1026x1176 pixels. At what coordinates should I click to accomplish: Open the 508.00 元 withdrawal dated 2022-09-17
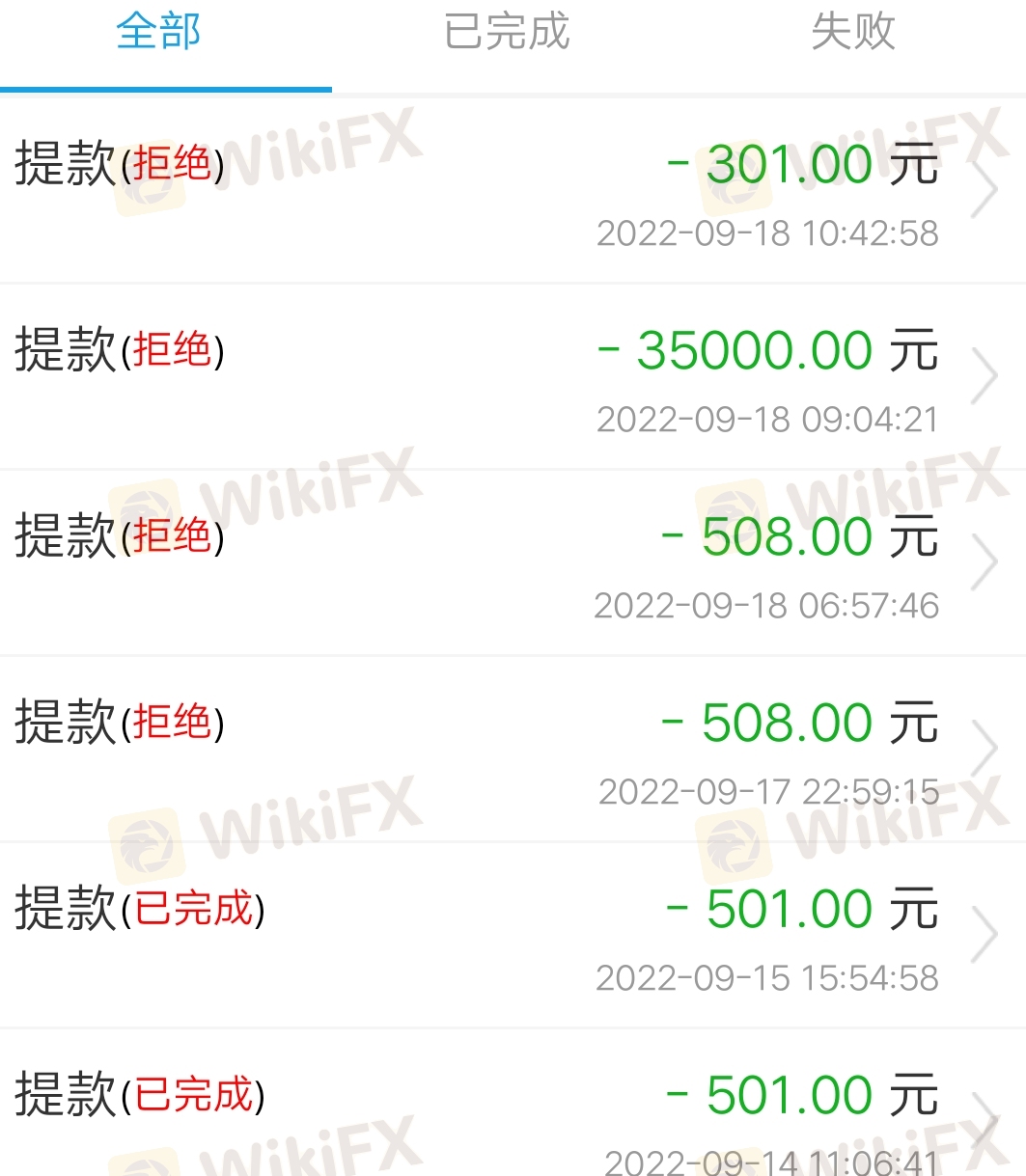512,749
